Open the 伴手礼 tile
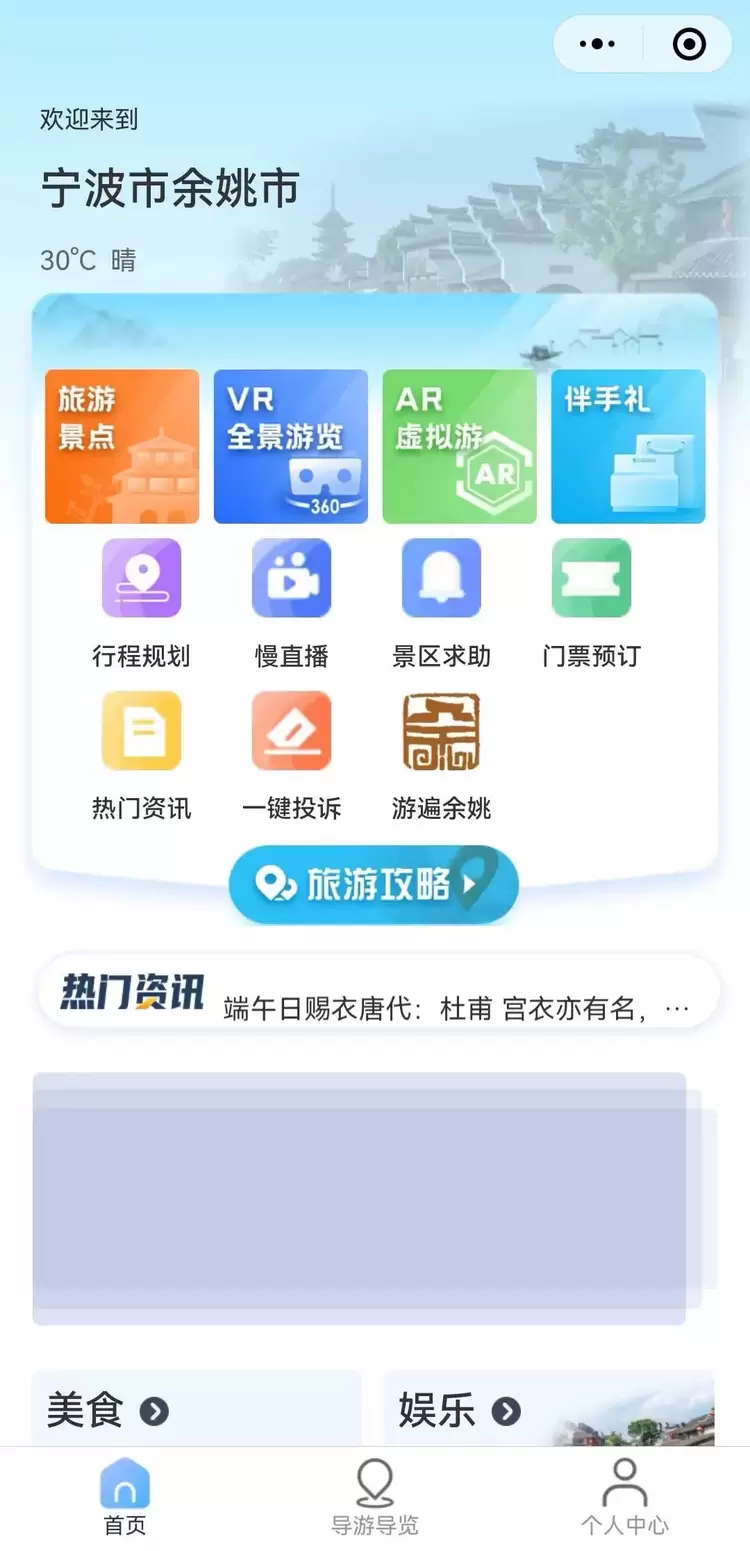The image size is (750, 1551). 628,446
